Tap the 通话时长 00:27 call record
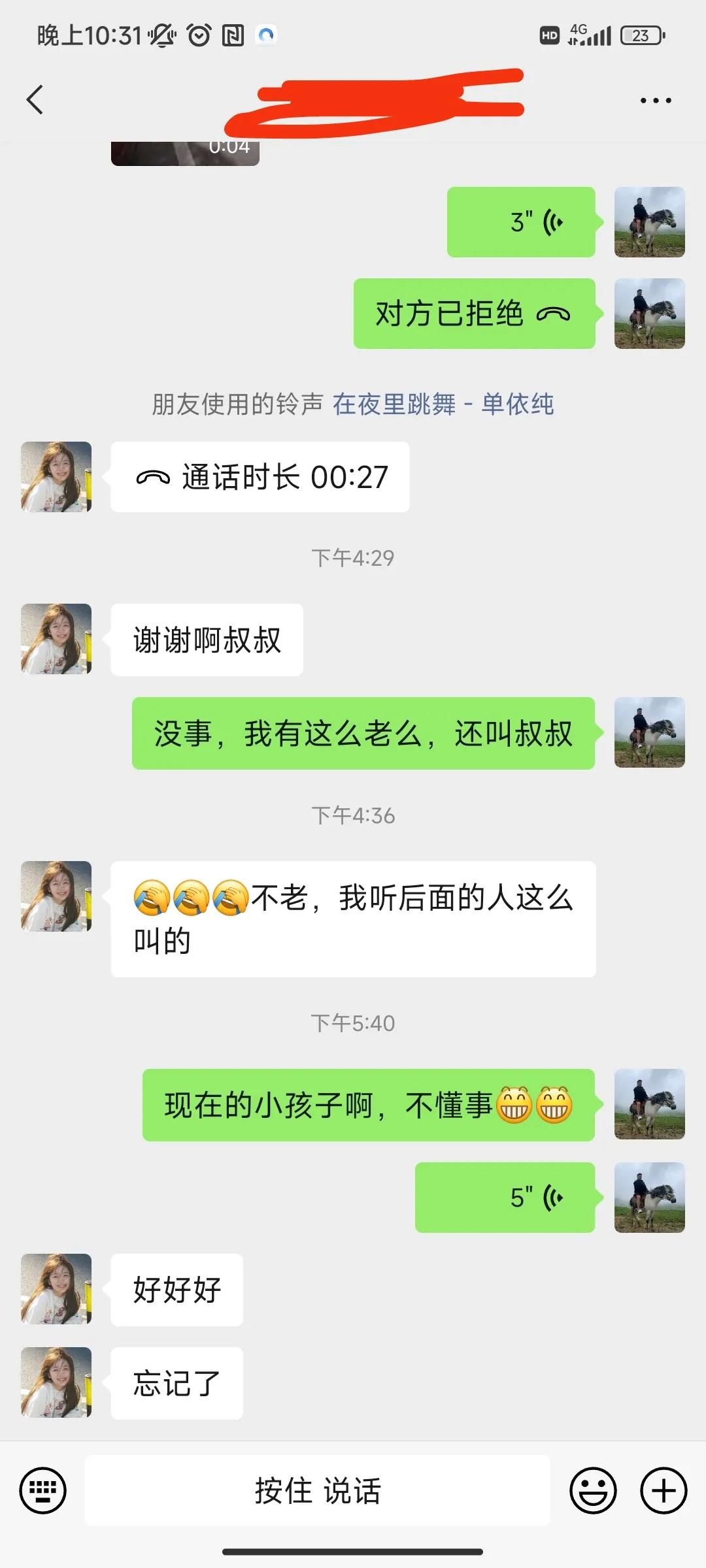The image size is (706, 1568). (x=260, y=477)
